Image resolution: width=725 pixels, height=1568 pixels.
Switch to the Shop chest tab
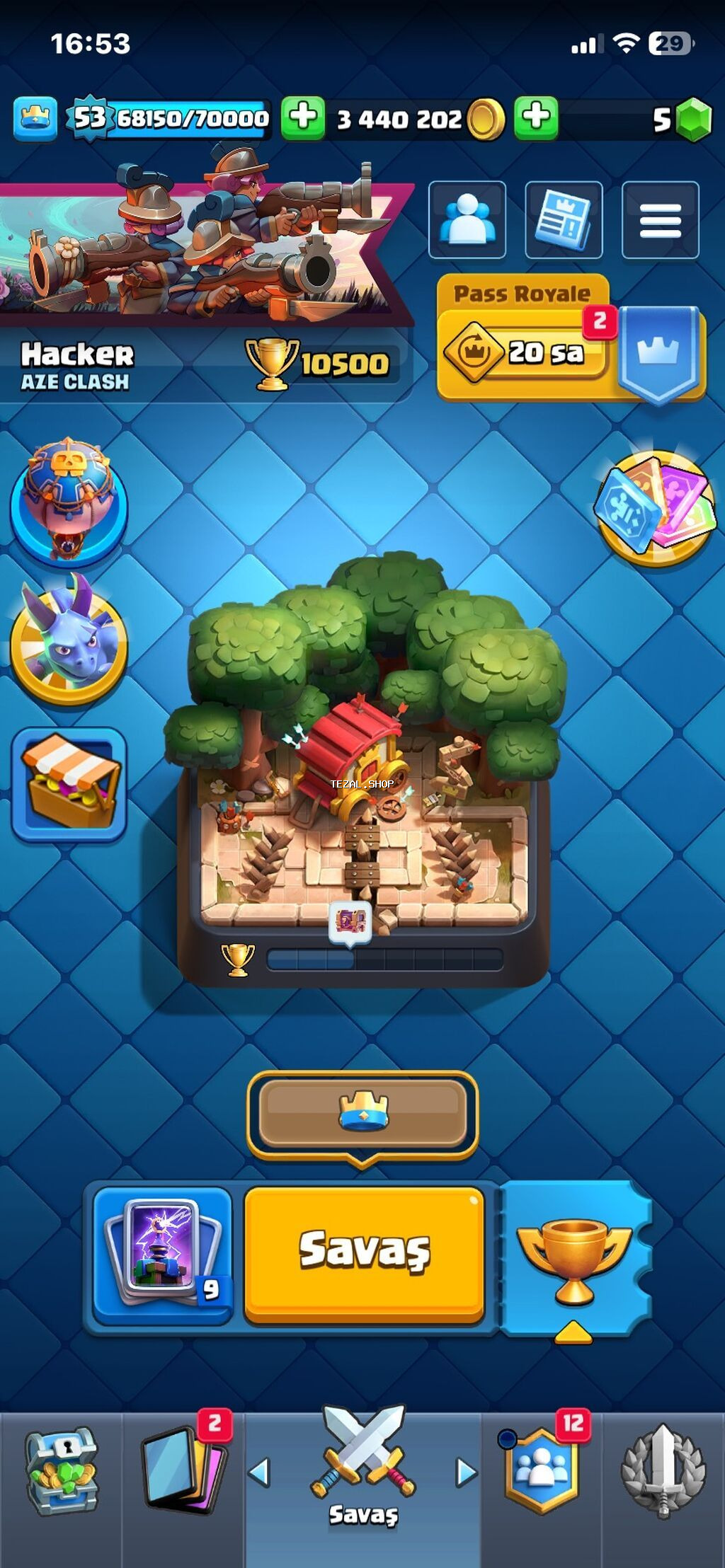pyautogui.click(x=62, y=1473)
